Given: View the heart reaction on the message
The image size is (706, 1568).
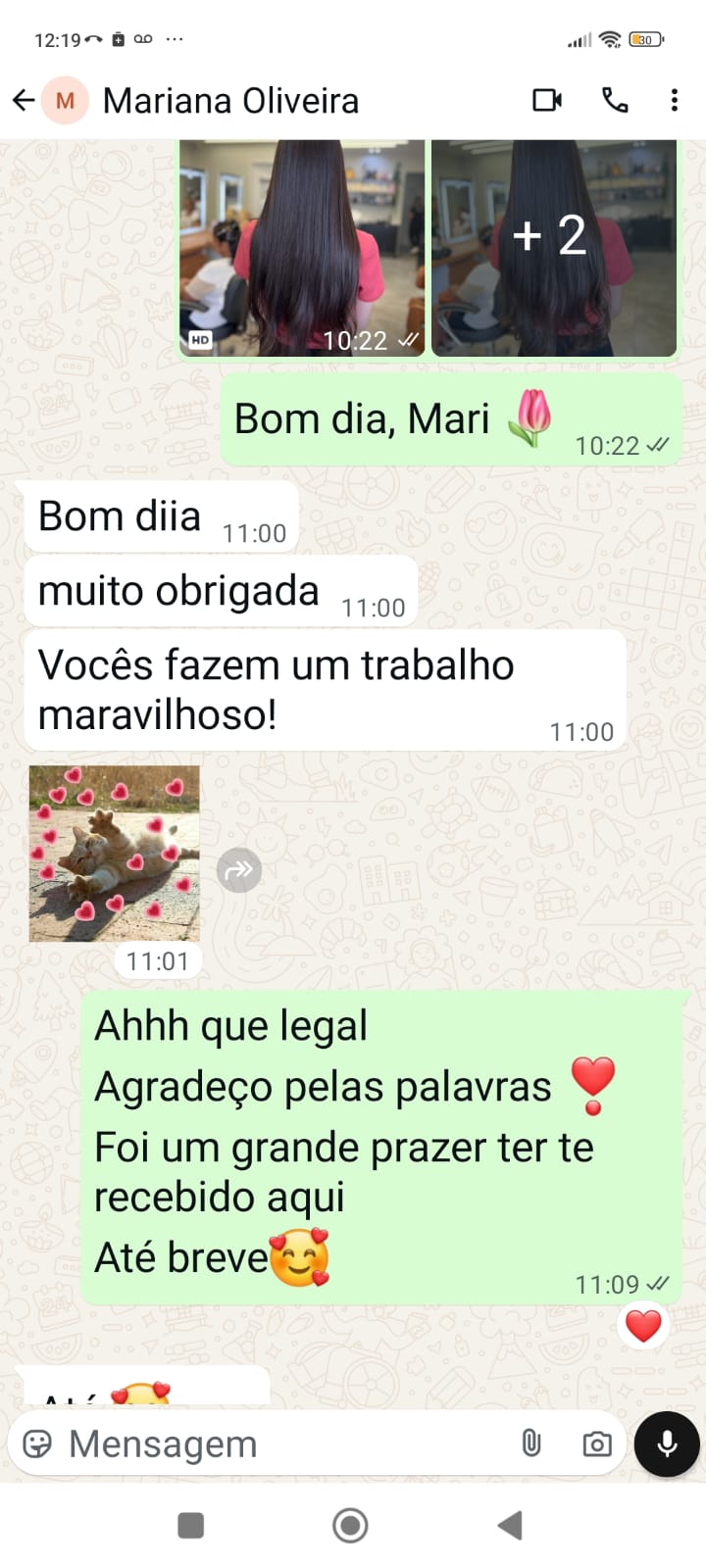Looking at the screenshot, I should [643, 1326].
